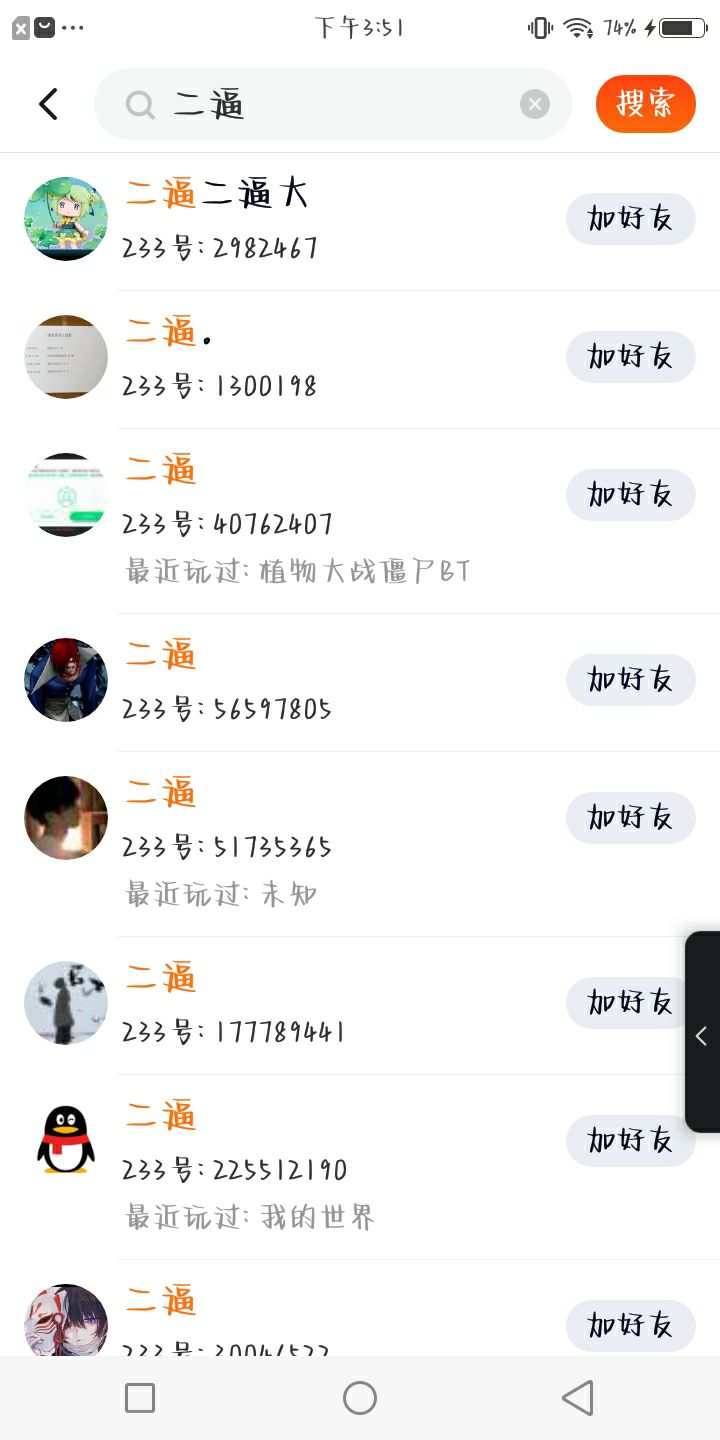Add user 2982467 as a friend
720x1440 pixels.
630,218
